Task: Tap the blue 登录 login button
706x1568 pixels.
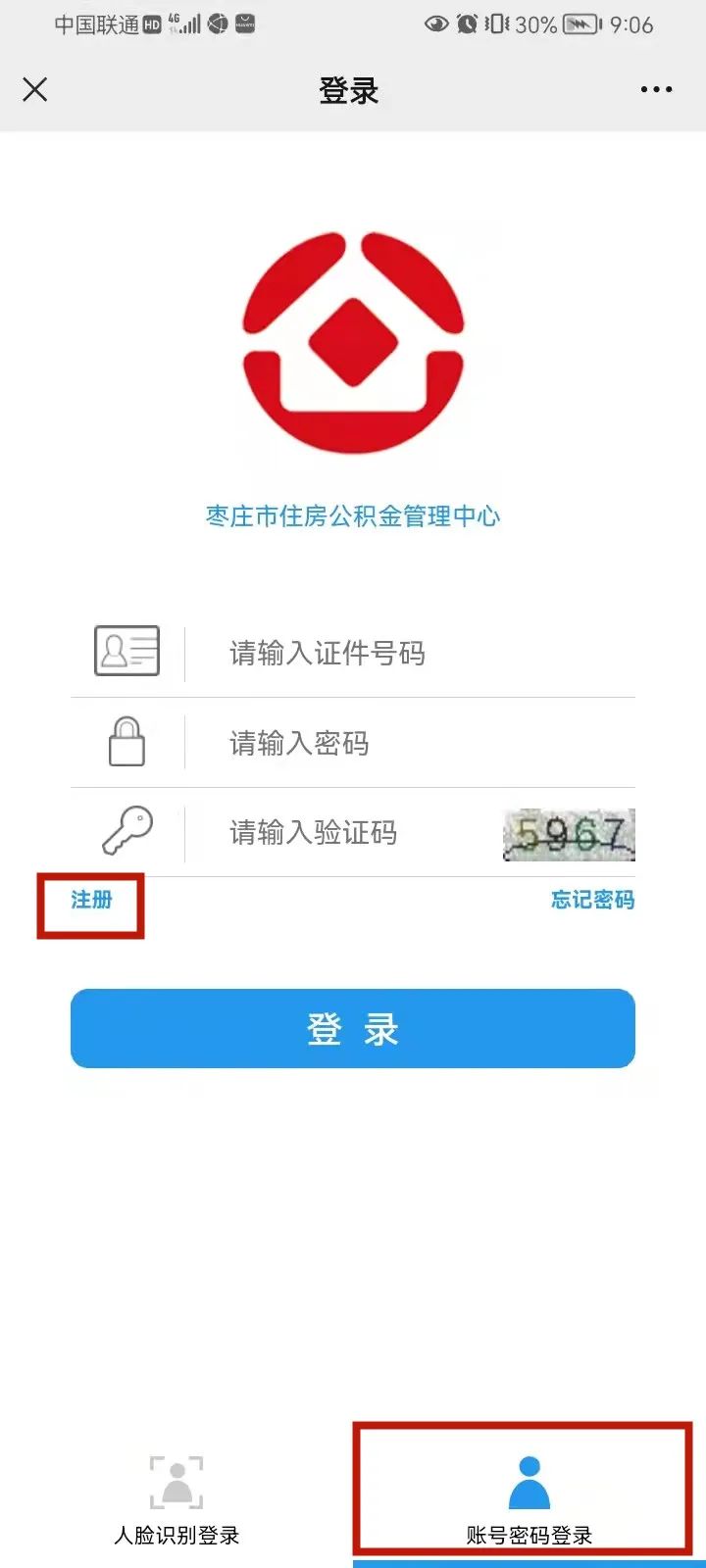Action: click(353, 1028)
